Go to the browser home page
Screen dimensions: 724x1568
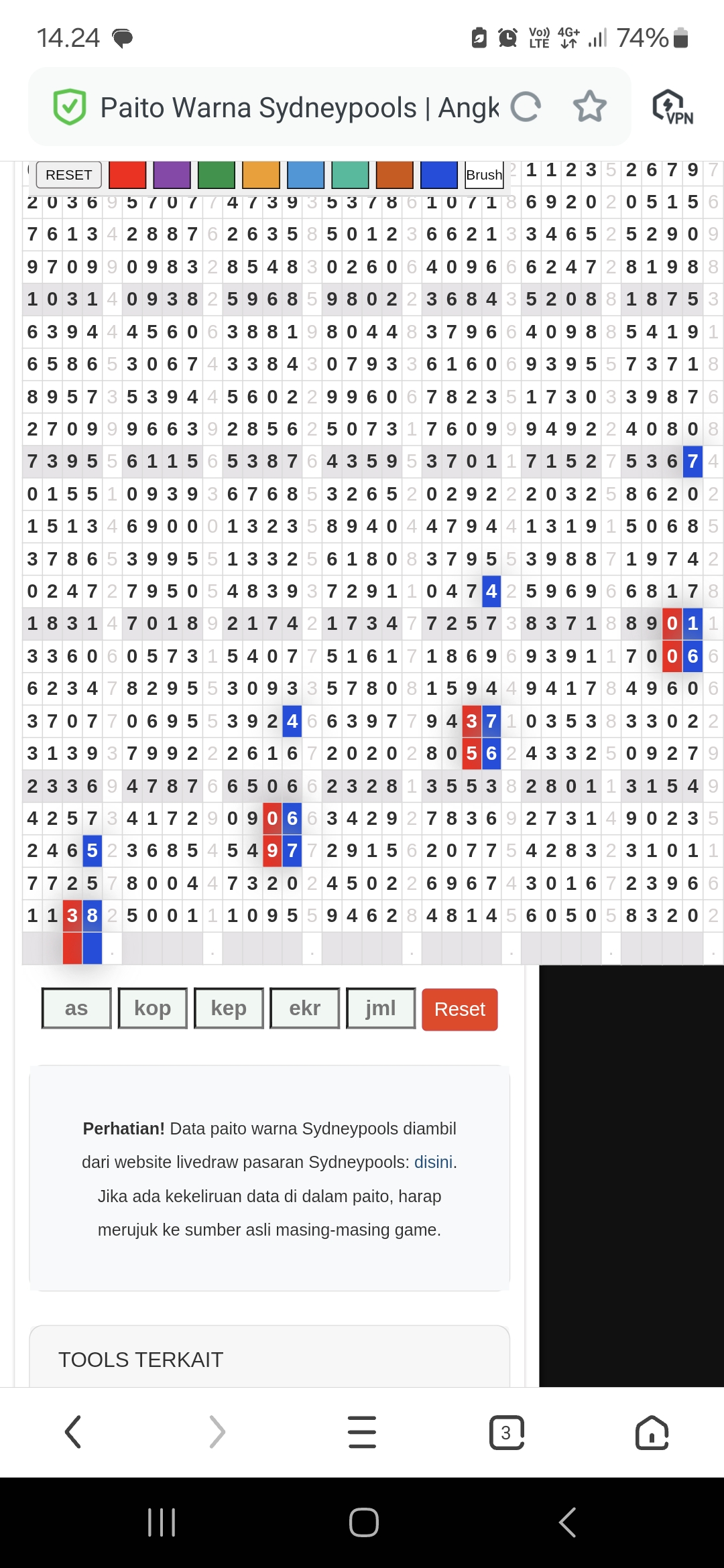652,1433
